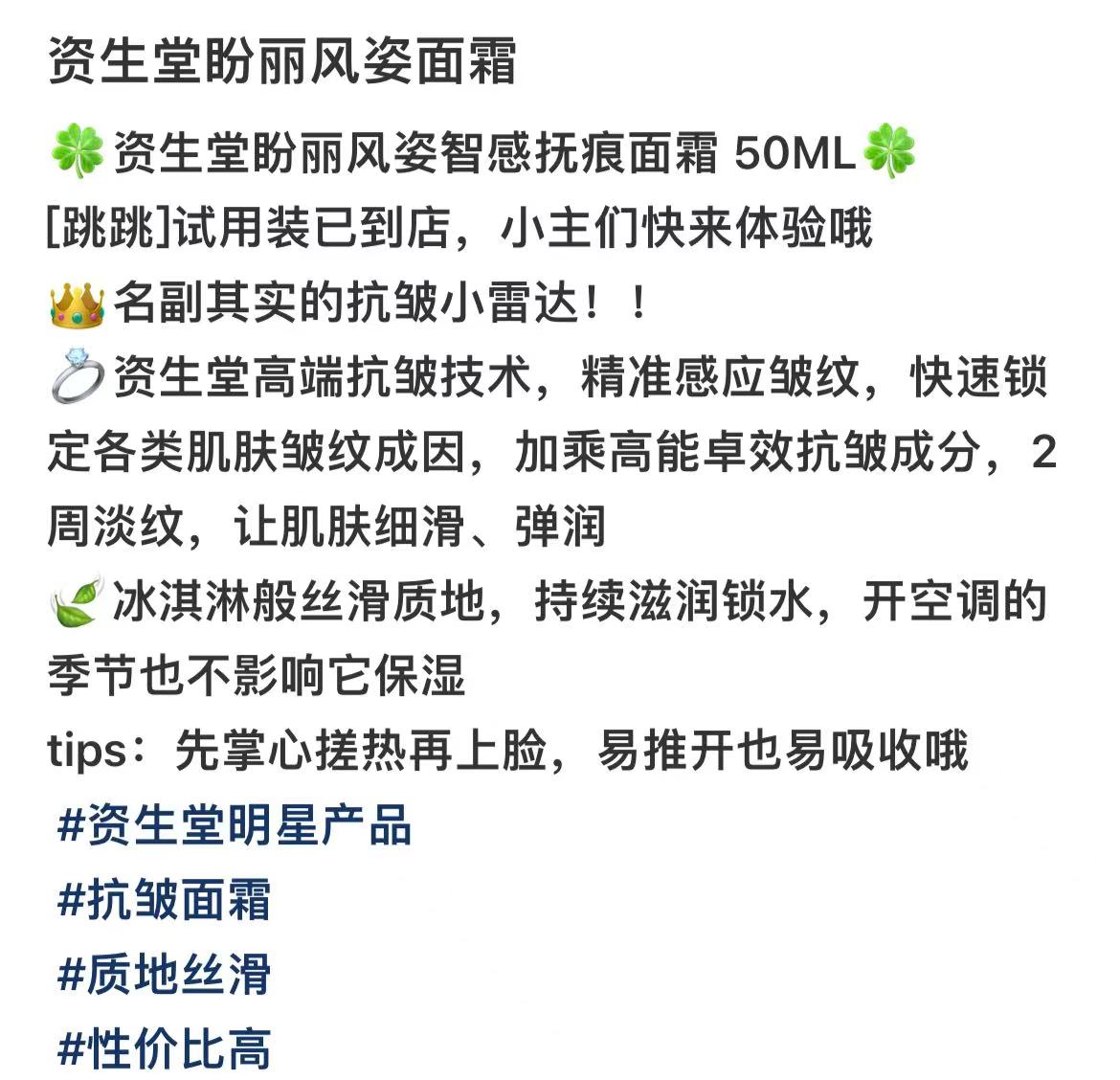Select the #性价比高 hashtag

(165, 1048)
